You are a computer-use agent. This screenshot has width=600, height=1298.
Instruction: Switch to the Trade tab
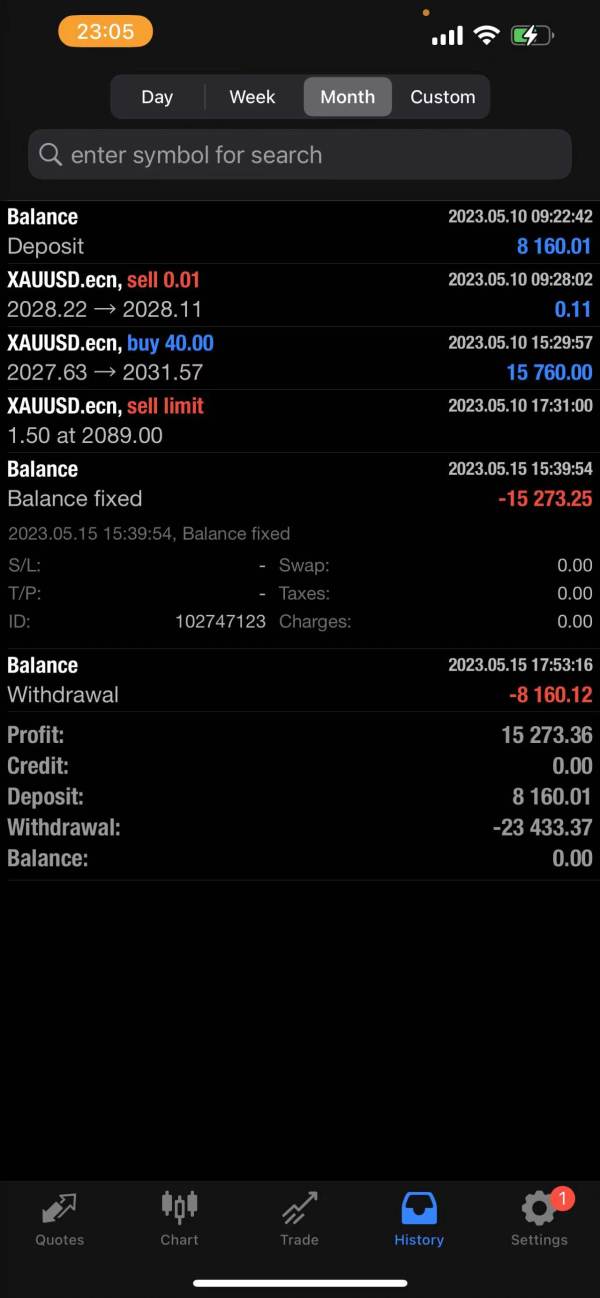click(x=299, y=1219)
